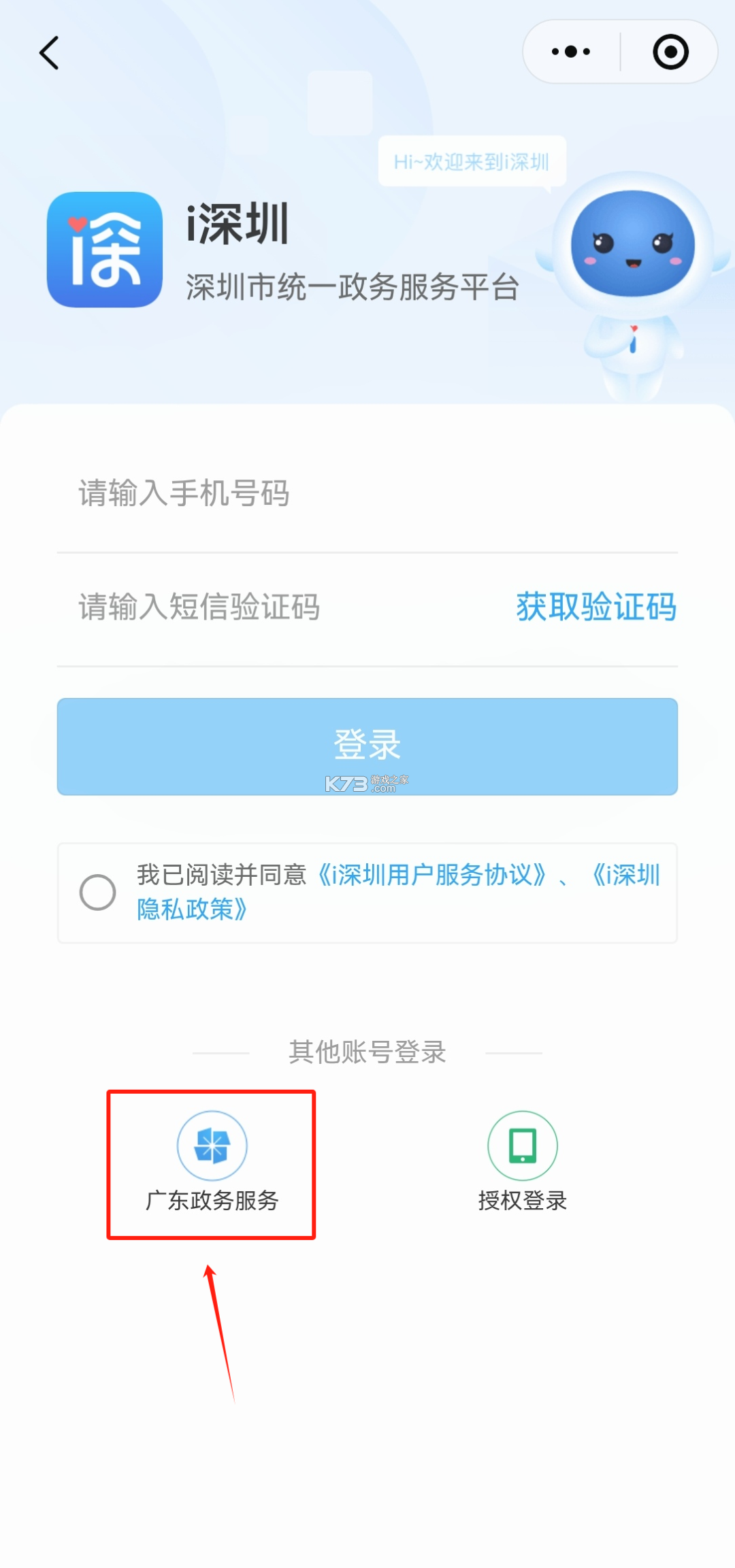Image resolution: width=735 pixels, height=1568 pixels.
Task: Open the mini-program more options menu
Action: 570,51
